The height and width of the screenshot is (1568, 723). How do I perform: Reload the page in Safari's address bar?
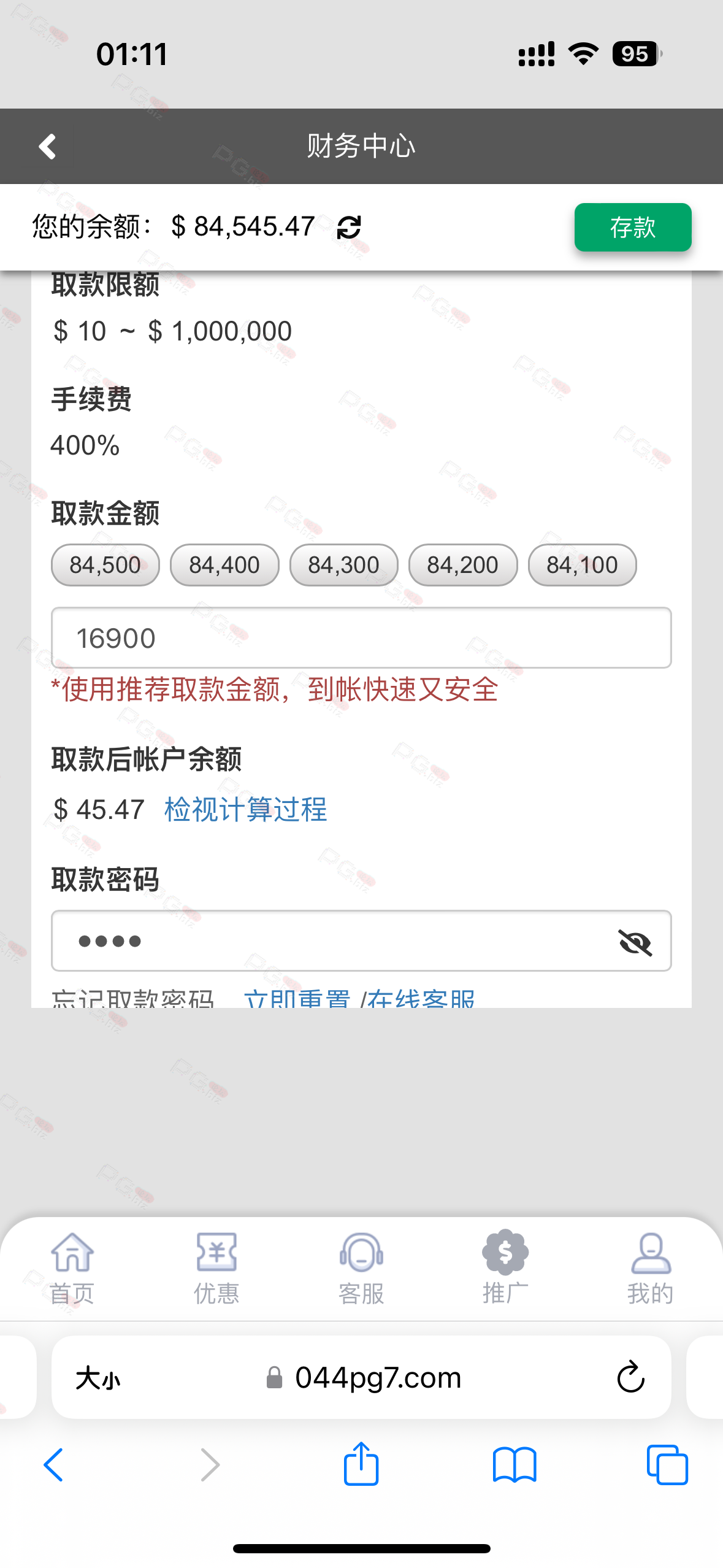pyautogui.click(x=630, y=1378)
